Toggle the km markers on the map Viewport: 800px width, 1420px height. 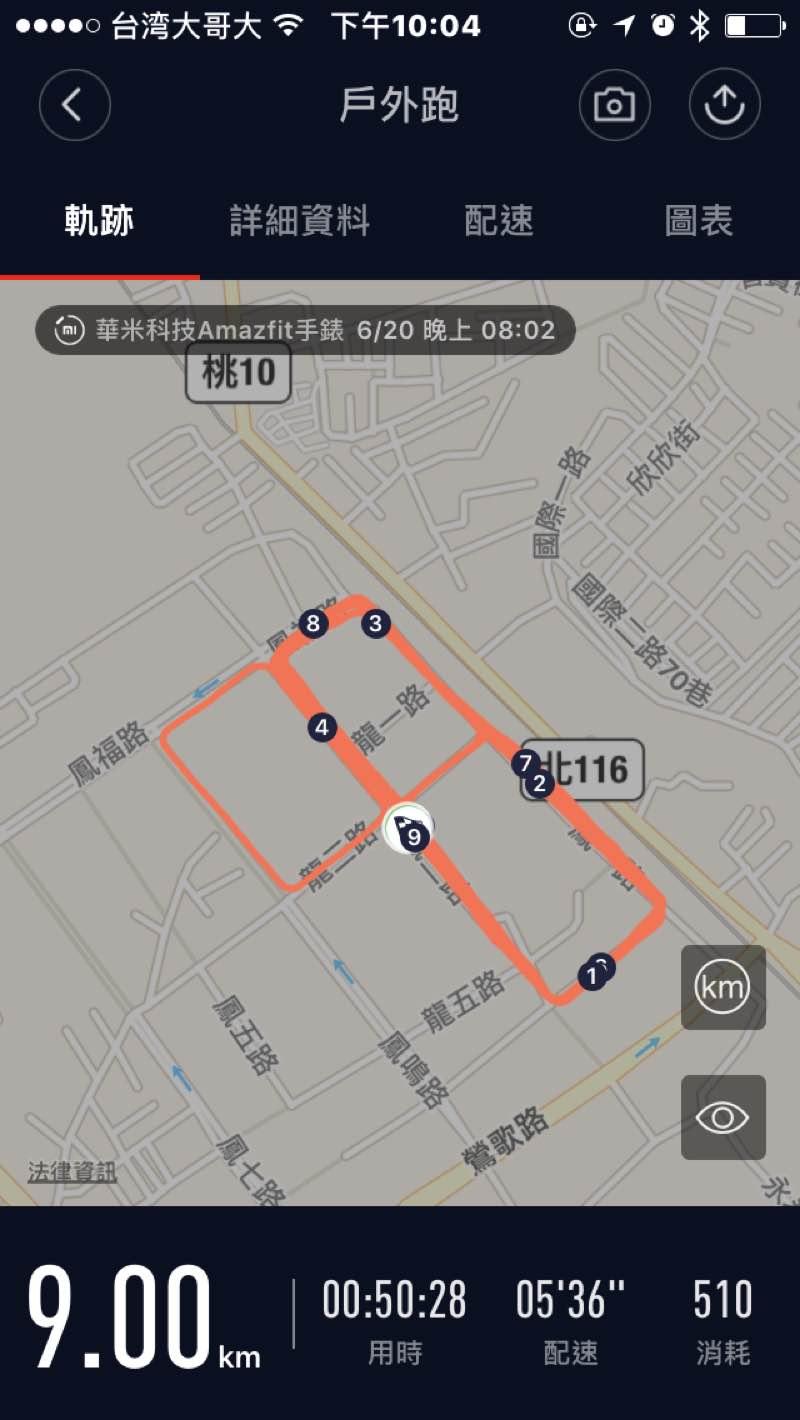tap(723, 988)
